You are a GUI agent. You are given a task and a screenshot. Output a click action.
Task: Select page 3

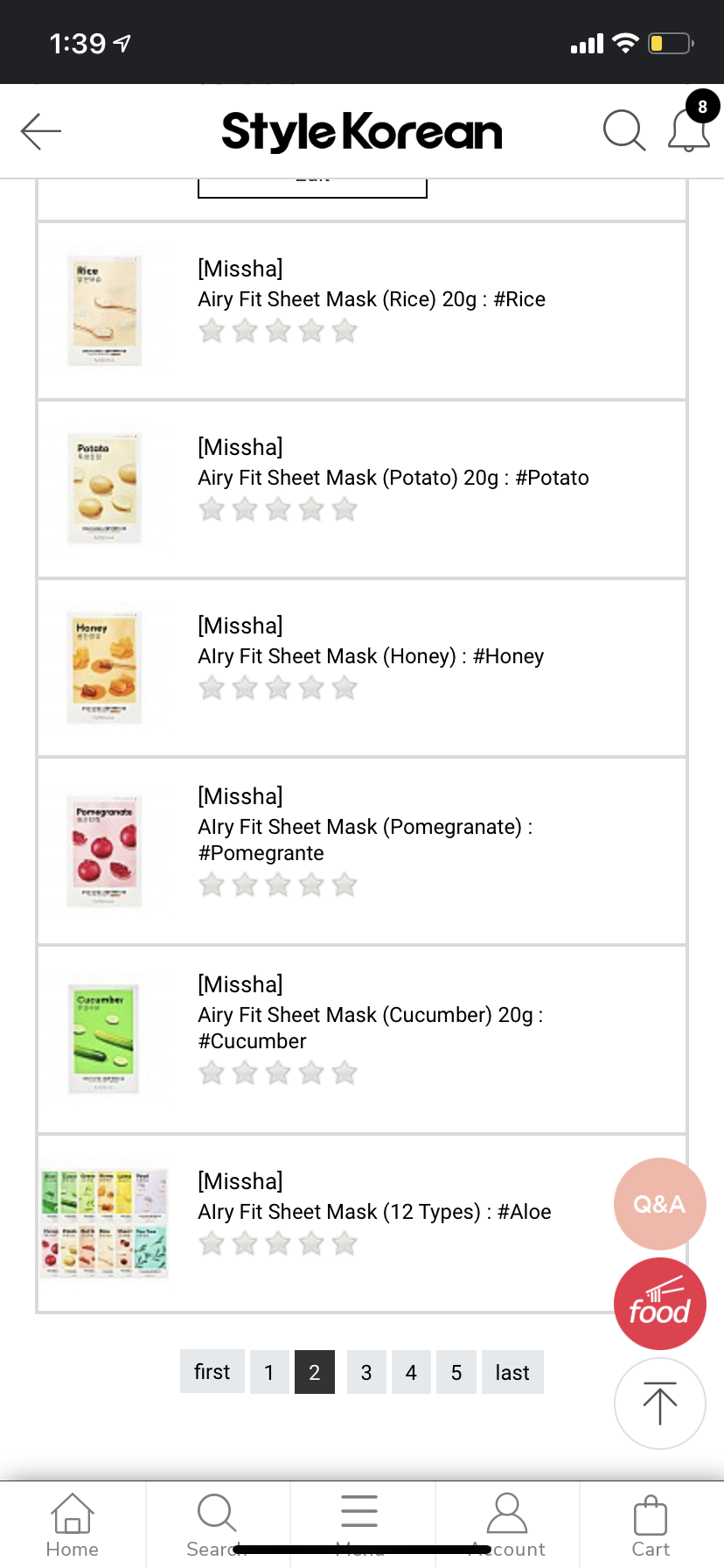366,1372
